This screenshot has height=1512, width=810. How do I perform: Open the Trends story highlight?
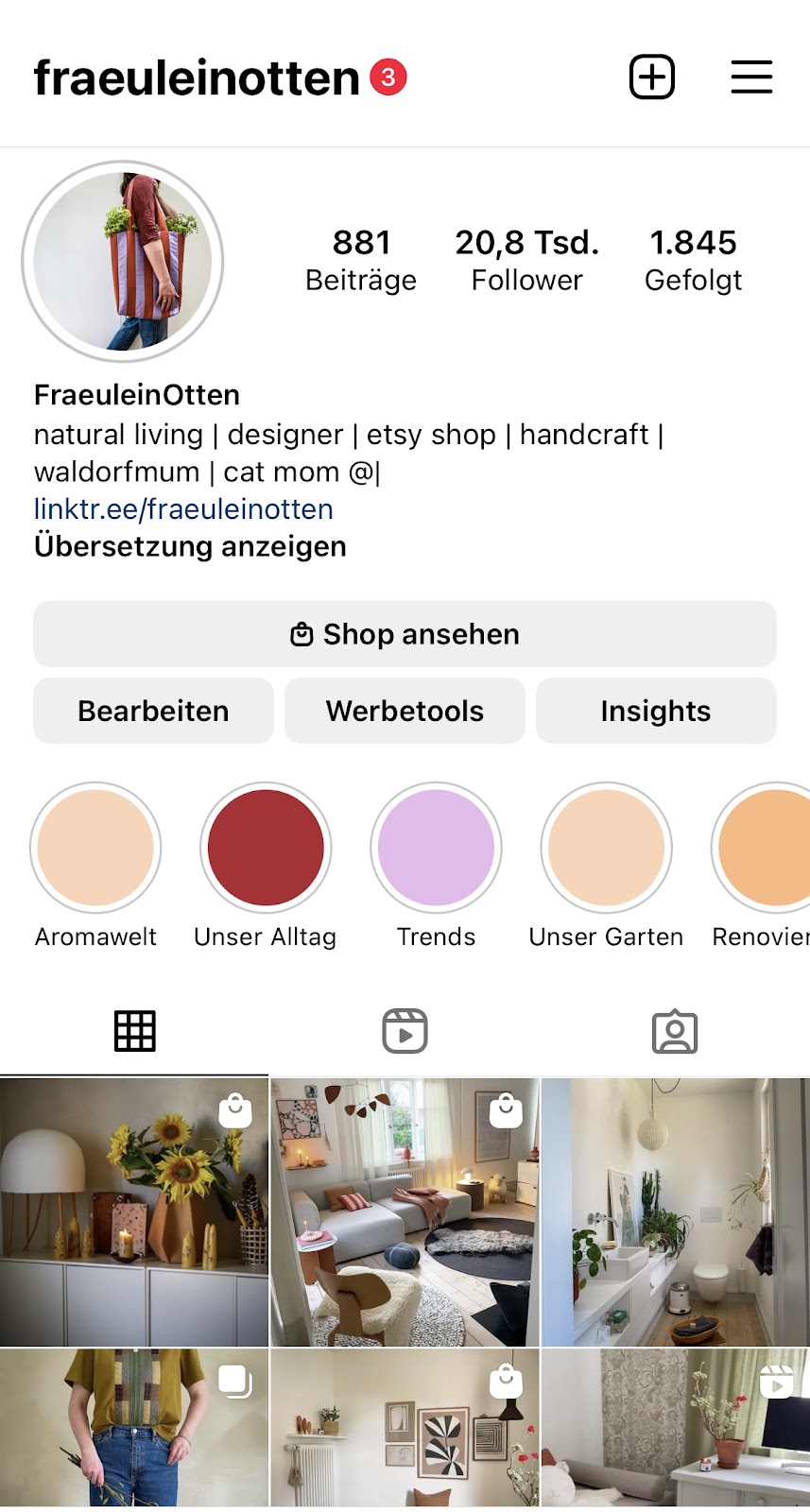tap(436, 848)
